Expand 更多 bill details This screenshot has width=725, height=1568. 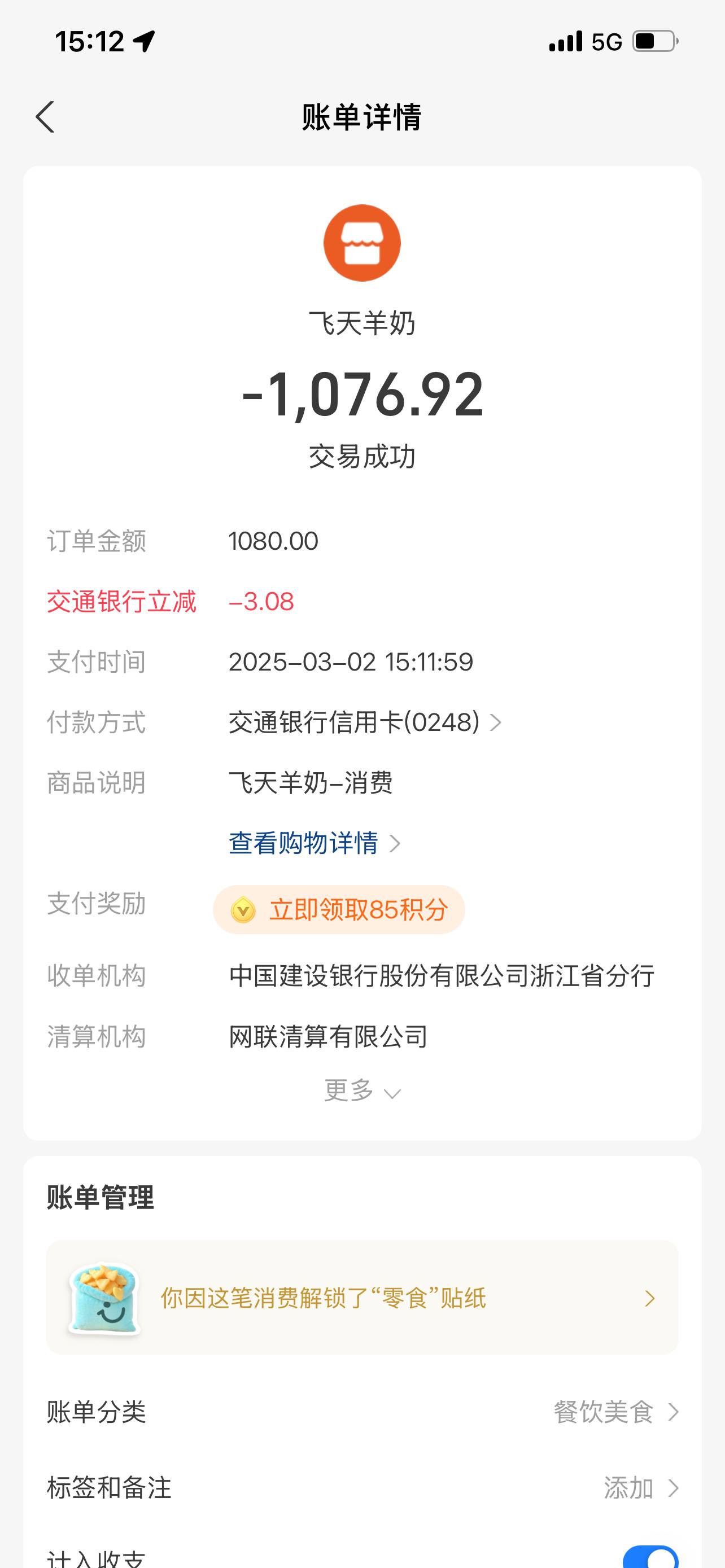click(362, 1091)
